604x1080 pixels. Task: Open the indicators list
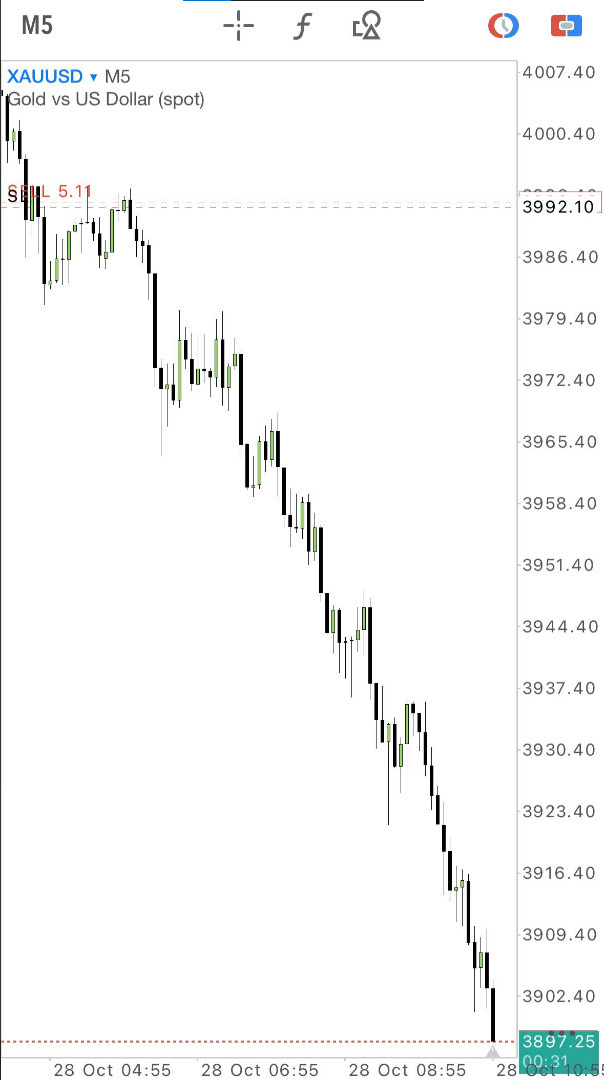click(301, 27)
